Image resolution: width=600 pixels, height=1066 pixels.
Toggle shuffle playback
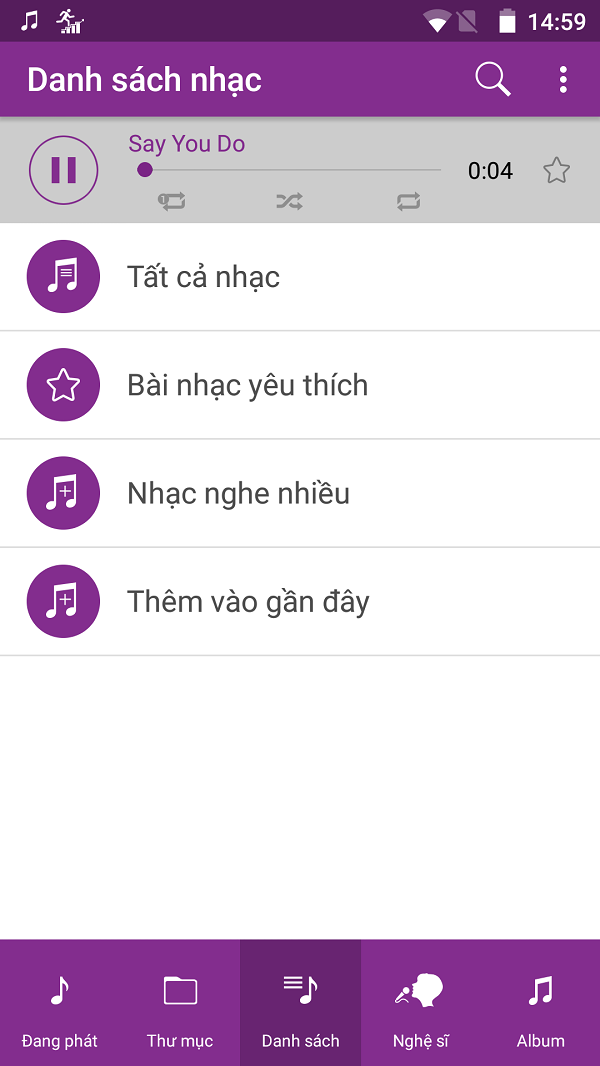289,202
